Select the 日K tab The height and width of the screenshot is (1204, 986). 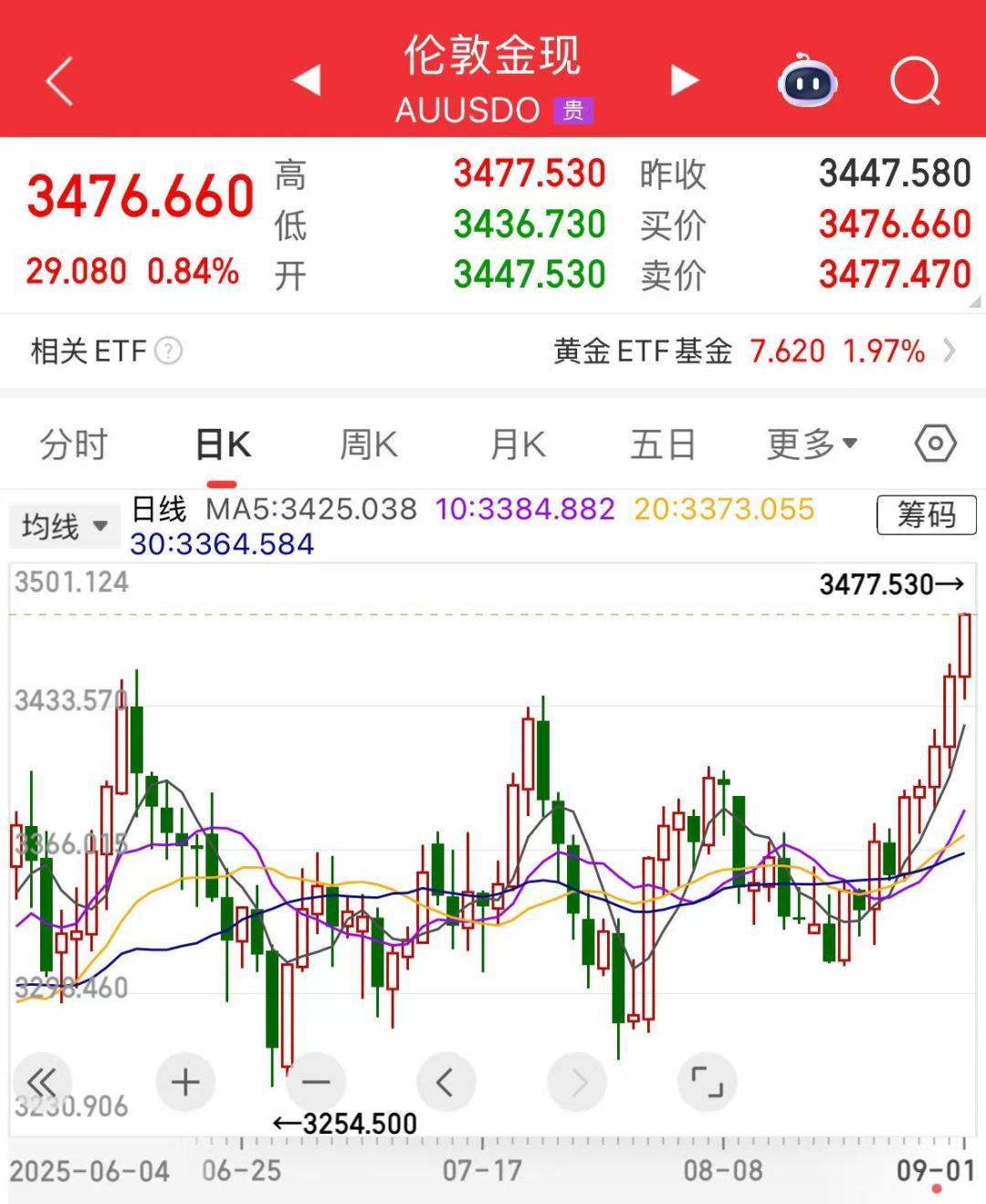pos(223,445)
